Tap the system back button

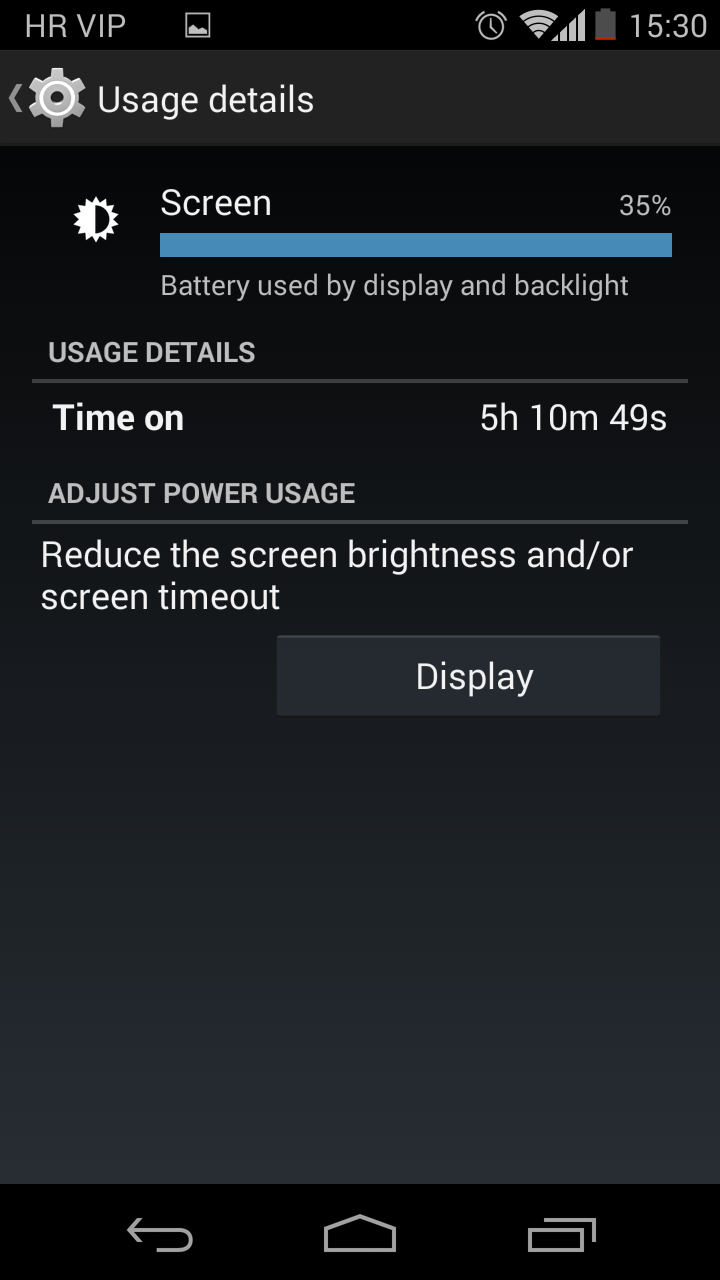(x=160, y=1235)
